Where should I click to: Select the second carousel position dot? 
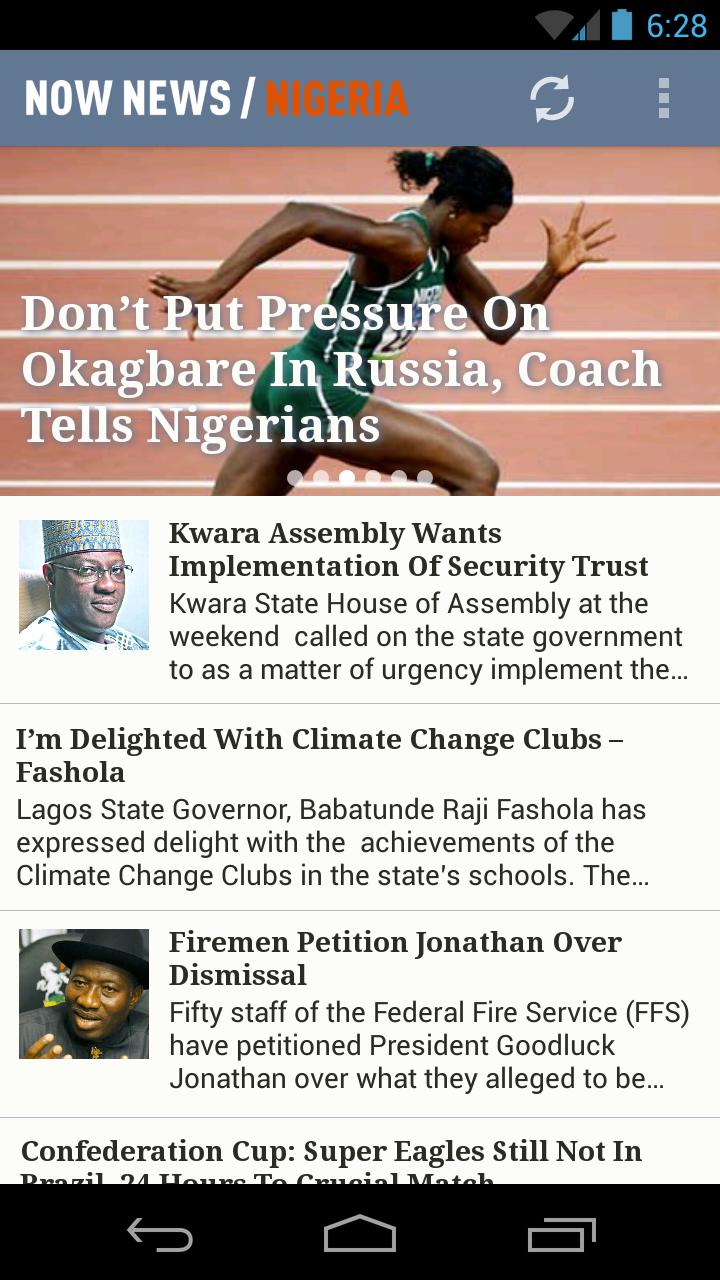(321, 478)
